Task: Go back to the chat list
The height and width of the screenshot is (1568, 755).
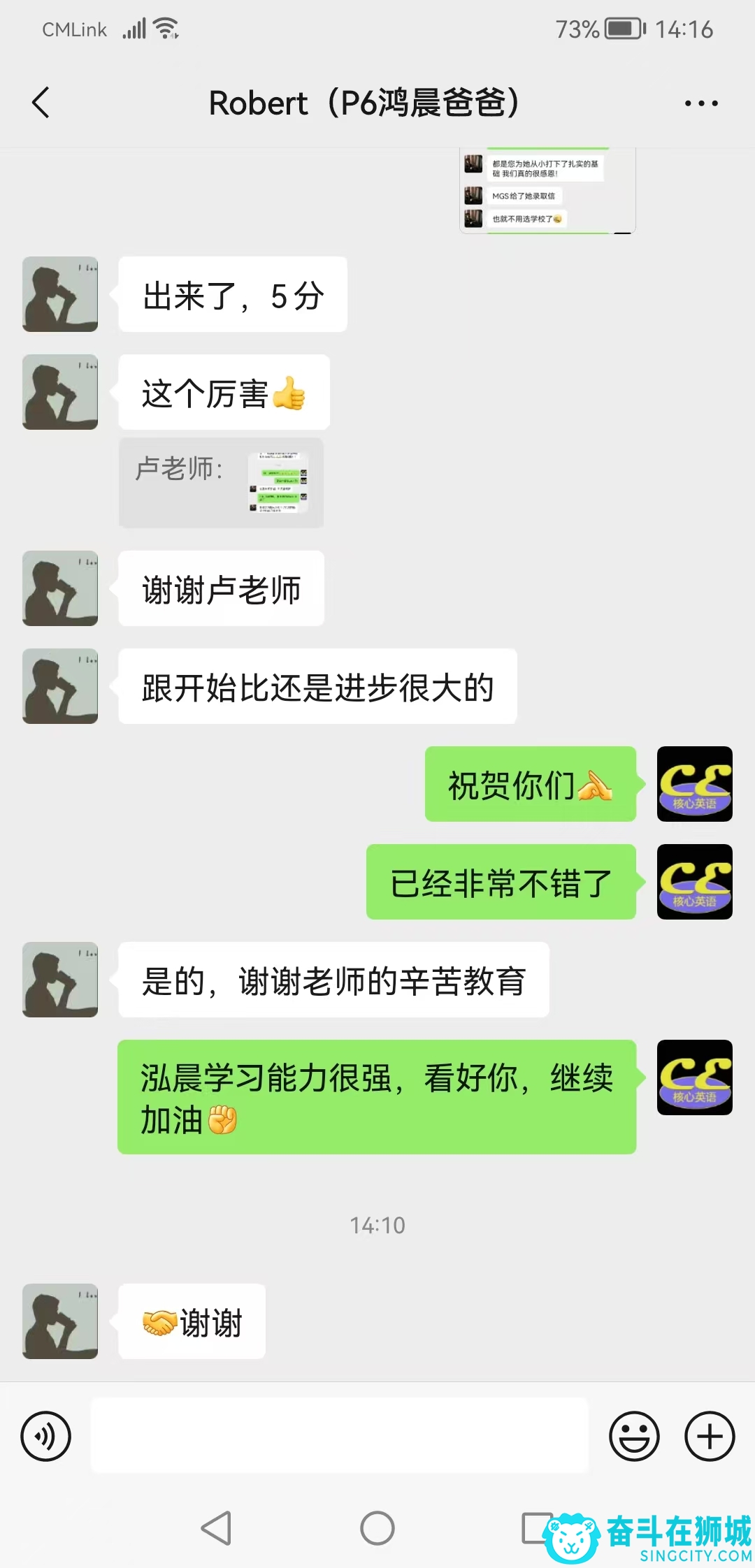Action: tap(41, 103)
